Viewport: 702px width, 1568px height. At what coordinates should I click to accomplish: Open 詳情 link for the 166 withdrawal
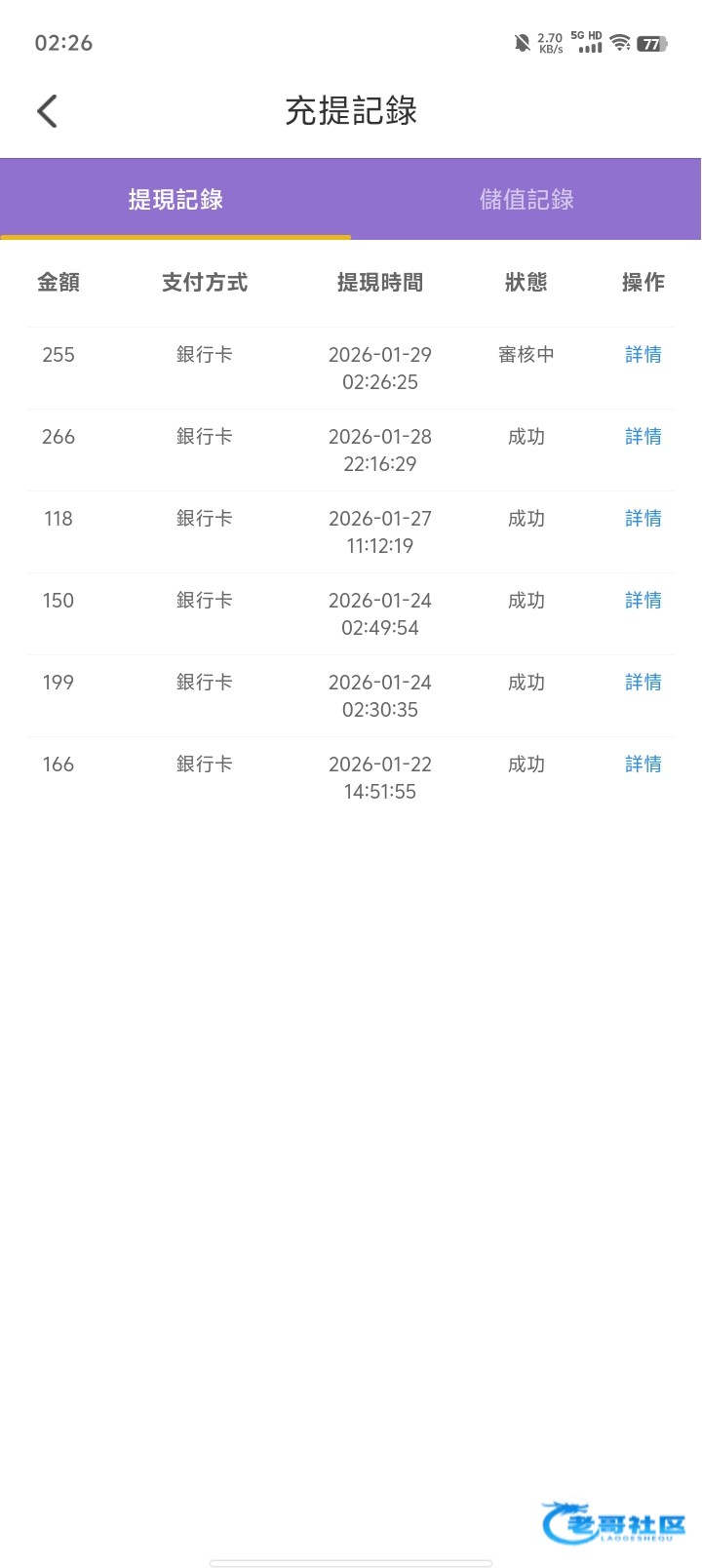click(x=643, y=764)
